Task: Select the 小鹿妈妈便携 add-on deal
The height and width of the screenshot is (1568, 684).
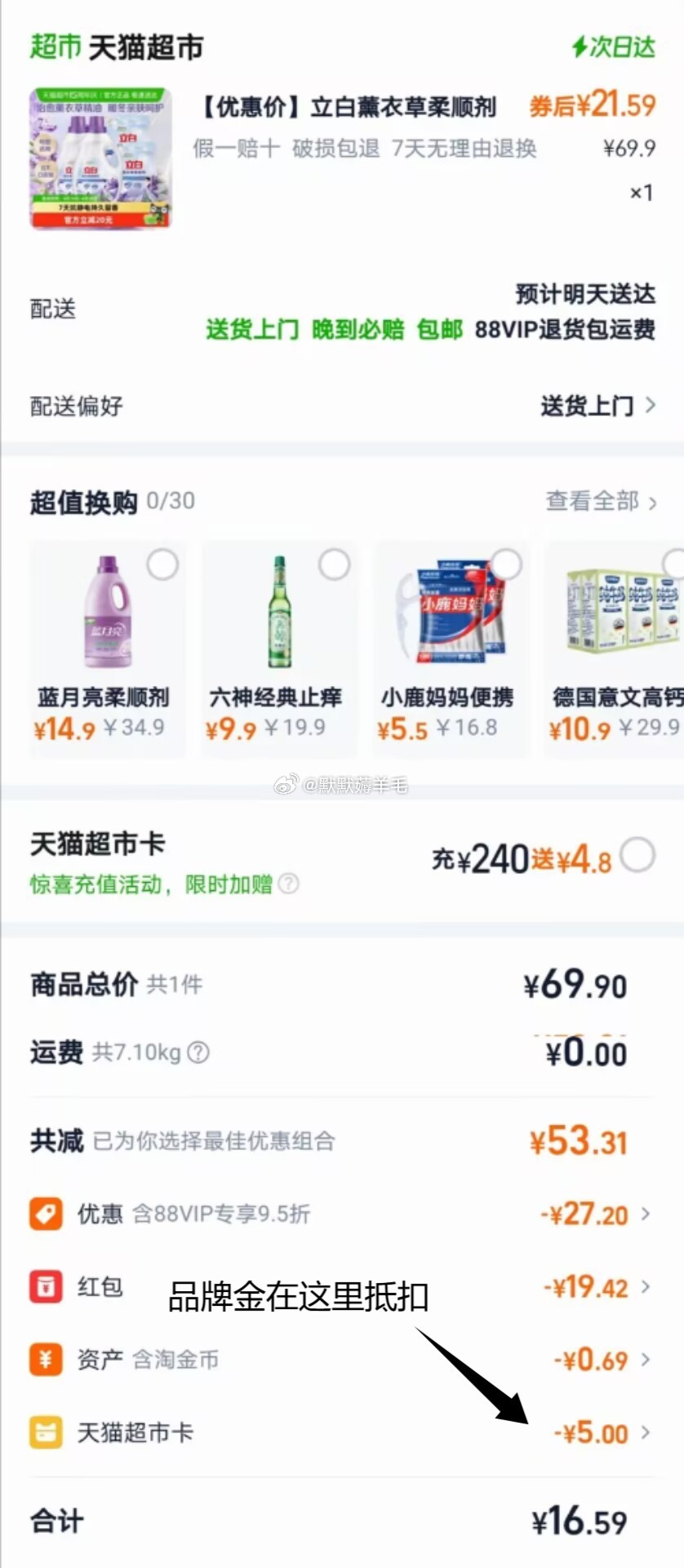Action: tap(506, 563)
